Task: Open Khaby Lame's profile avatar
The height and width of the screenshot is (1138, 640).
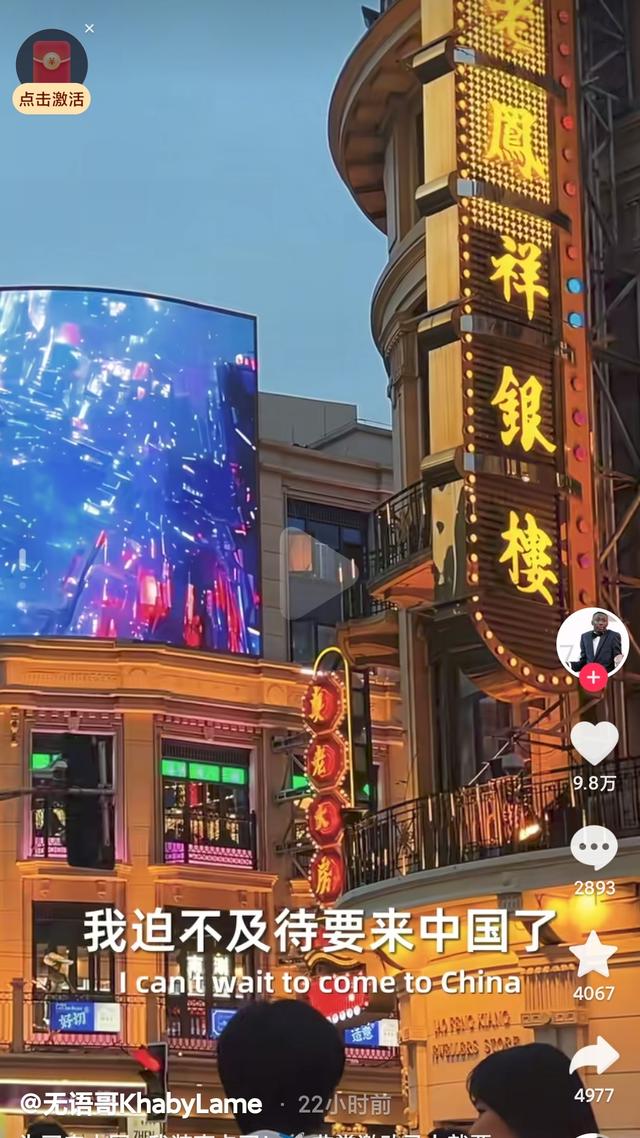Action: click(x=592, y=641)
